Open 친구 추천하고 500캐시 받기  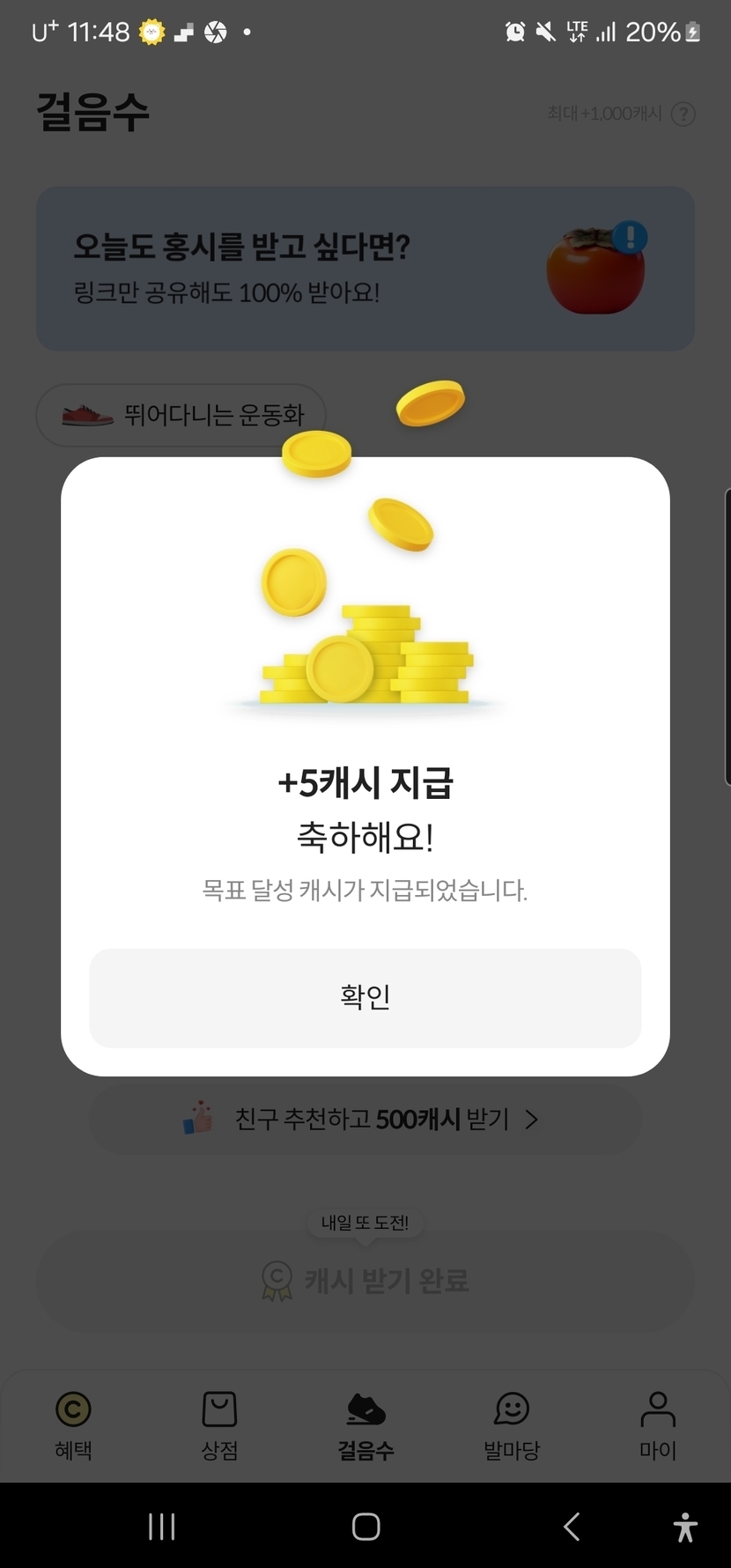(x=365, y=1119)
